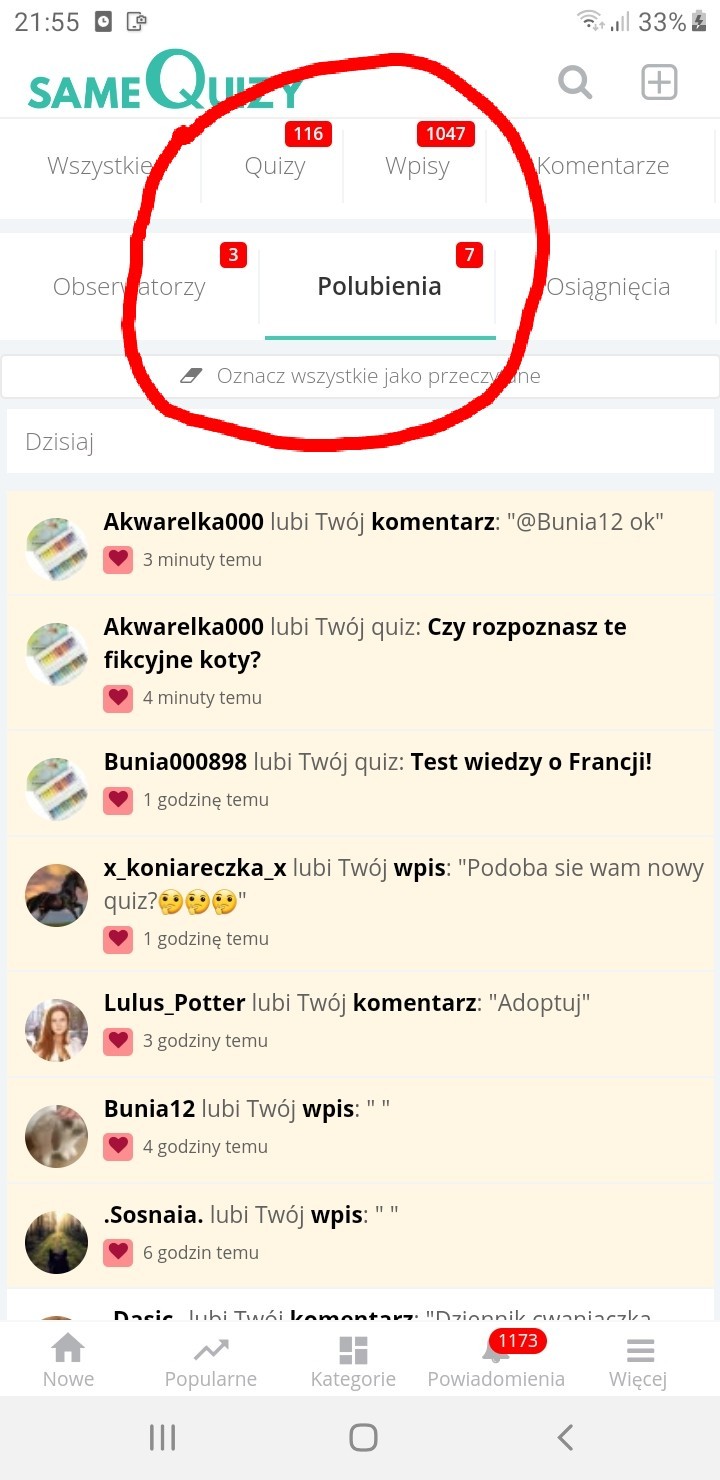The width and height of the screenshot is (720, 1480).
Task: Go to the Popularne bottom tab
Action: [x=211, y=1361]
